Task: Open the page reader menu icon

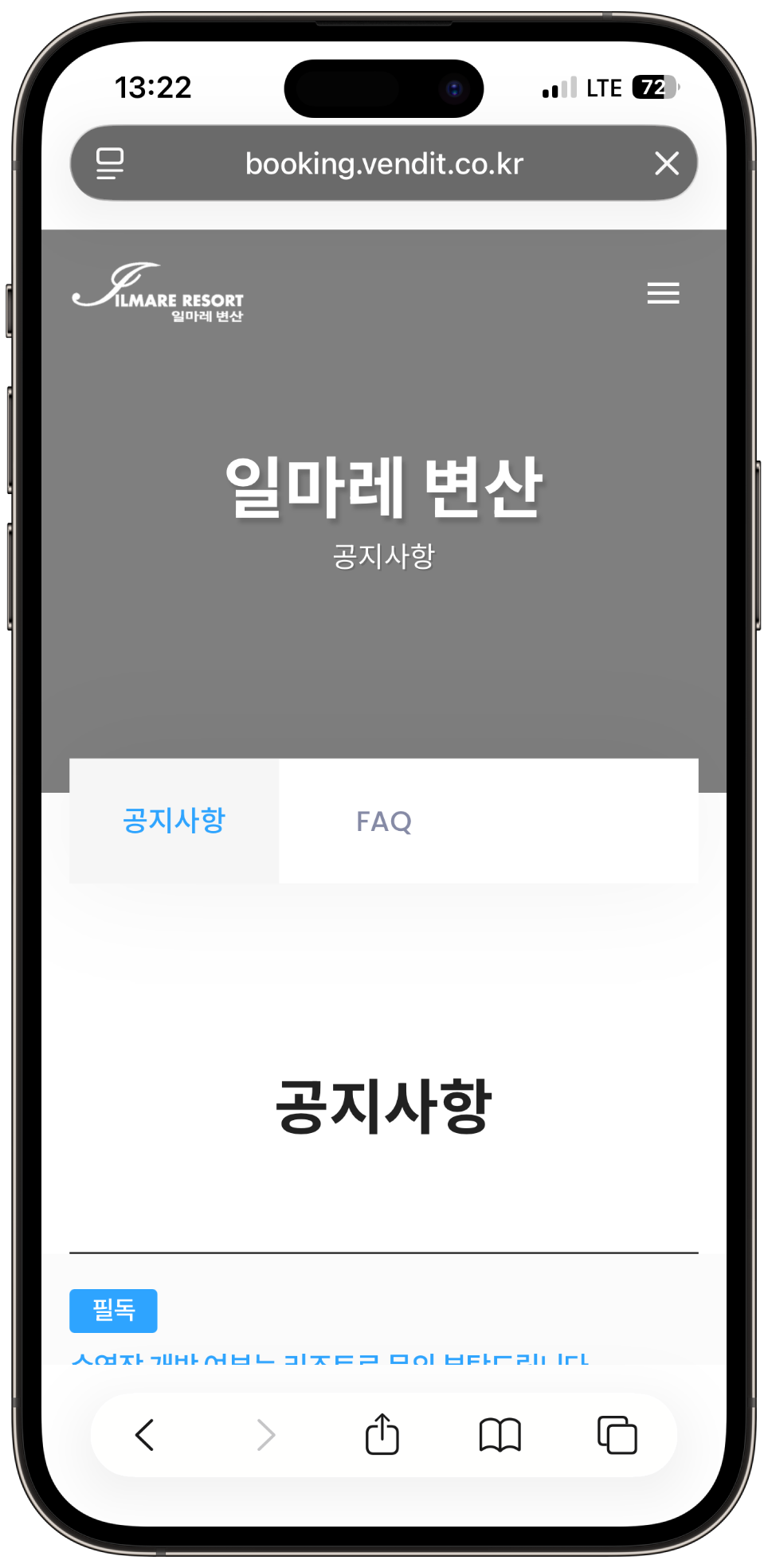Action: (110, 163)
